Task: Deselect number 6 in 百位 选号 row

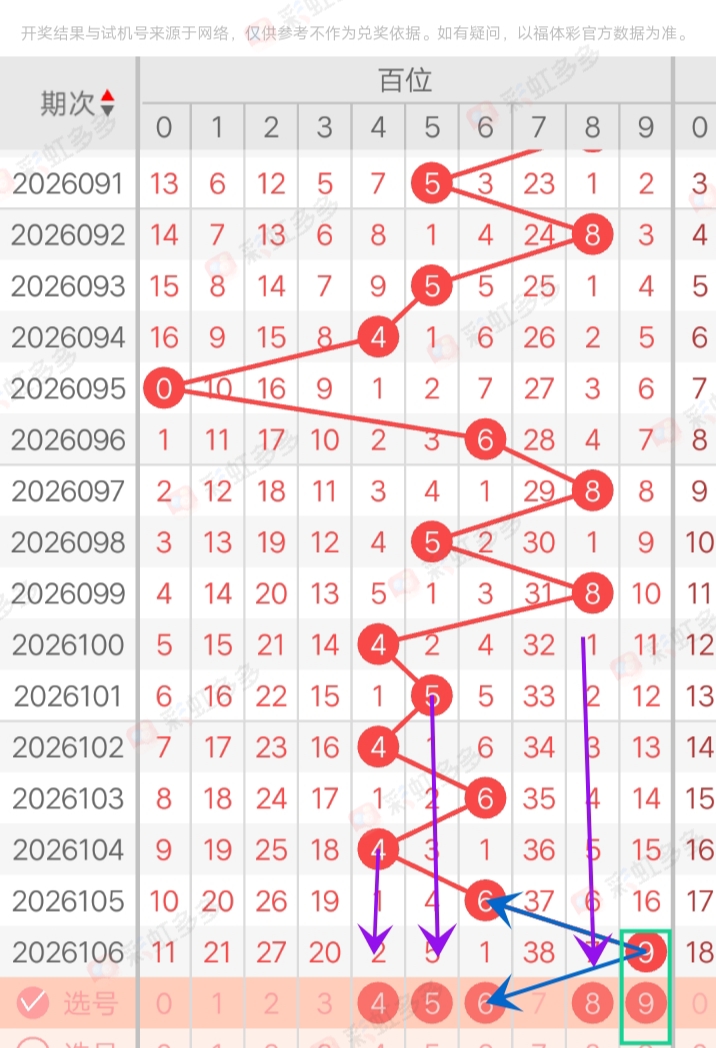Action: [485, 1002]
